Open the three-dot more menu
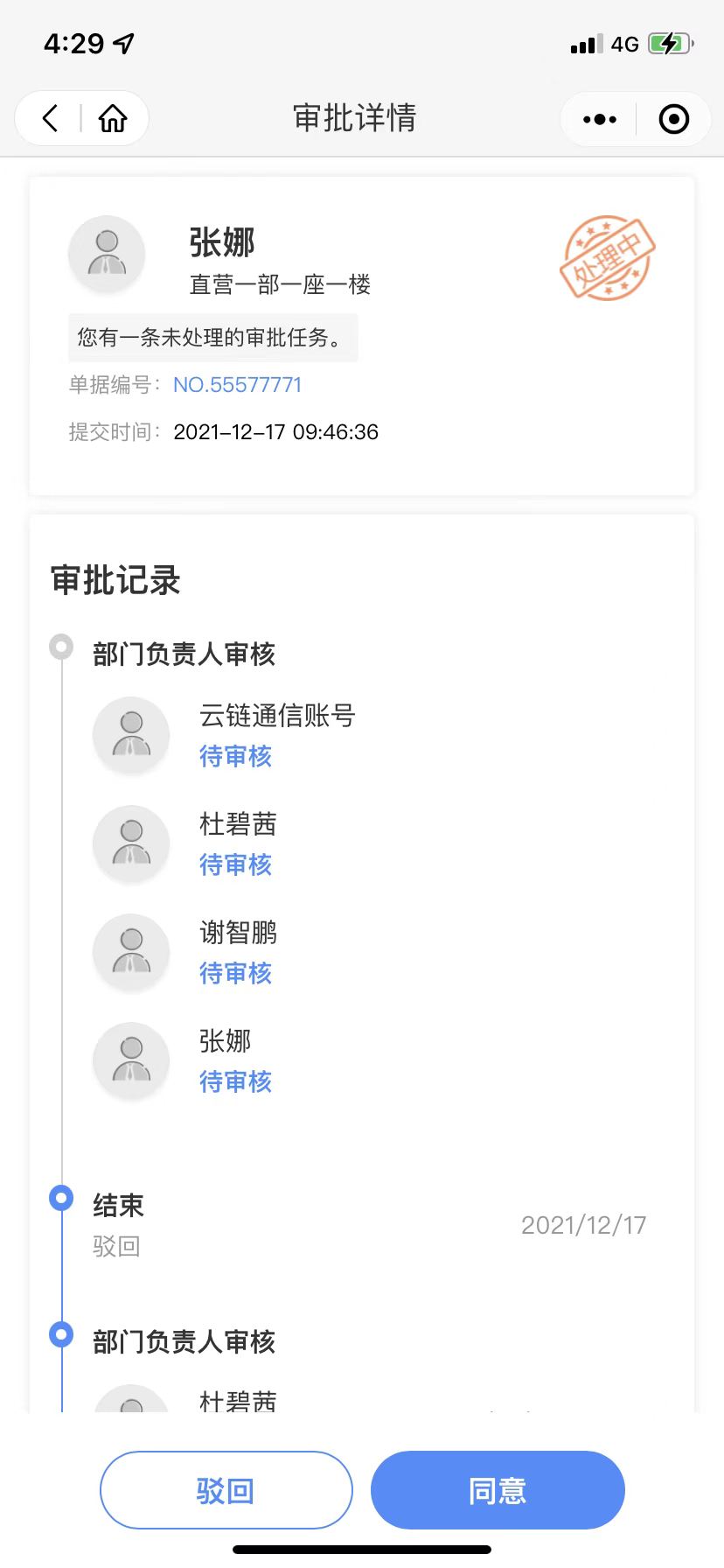This screenshot has width=724, height=1568. (600, 119)
